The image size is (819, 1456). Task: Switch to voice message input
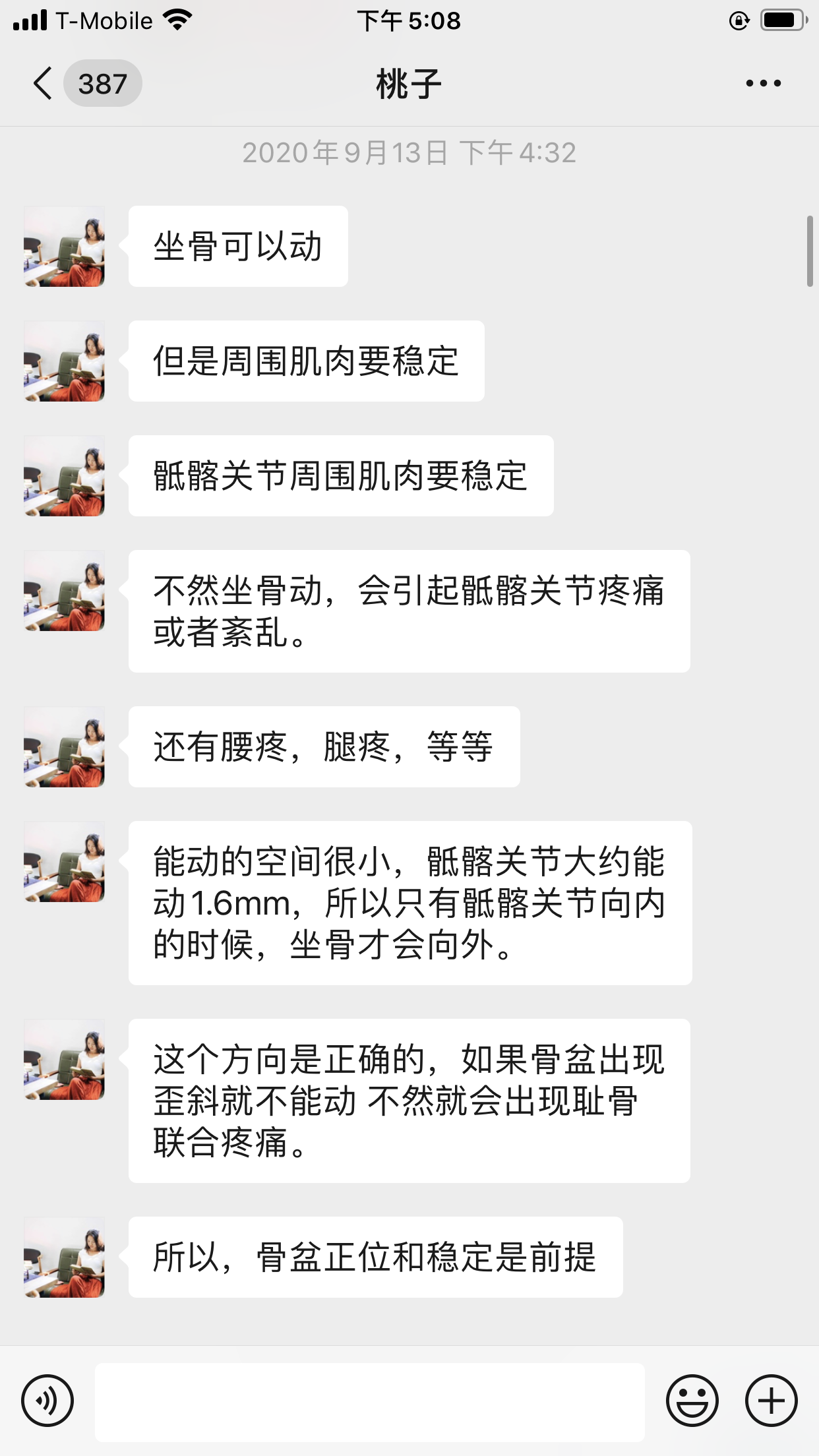pos(47,1401)
